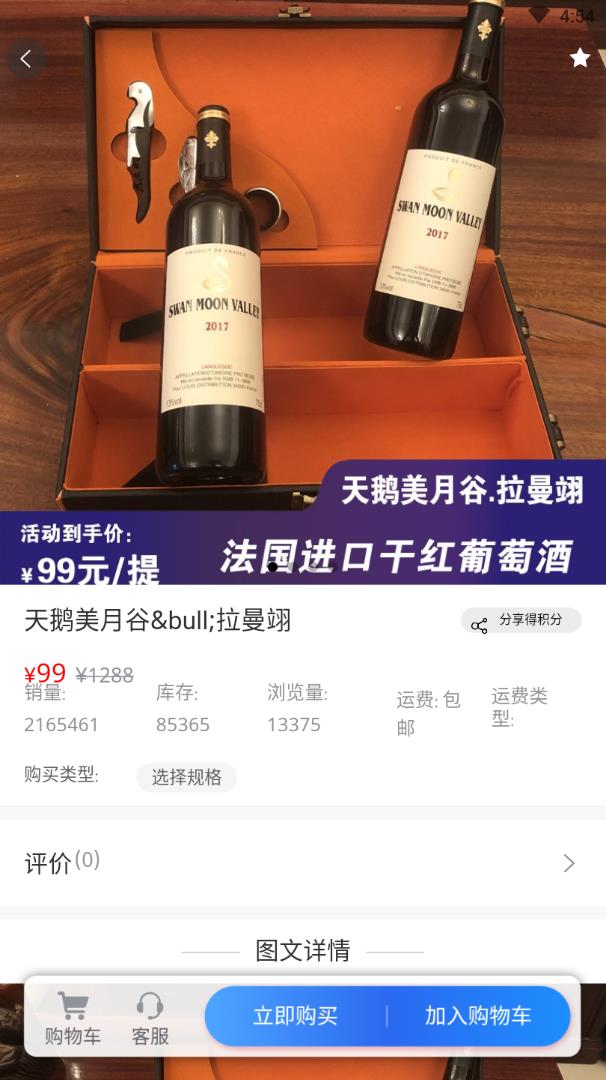Add the wine with 加入购物车

point(478,1017)
